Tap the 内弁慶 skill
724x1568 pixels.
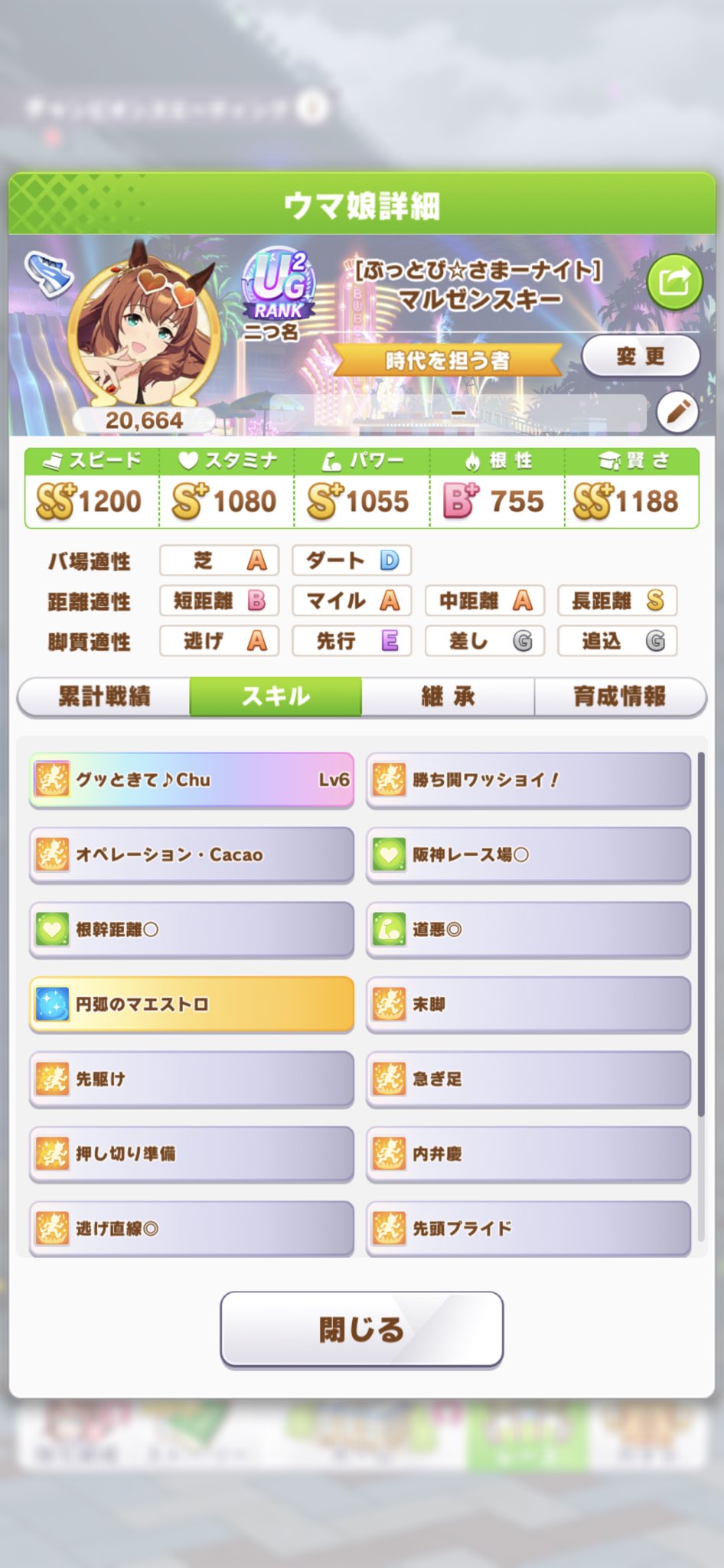(528, 1153)
